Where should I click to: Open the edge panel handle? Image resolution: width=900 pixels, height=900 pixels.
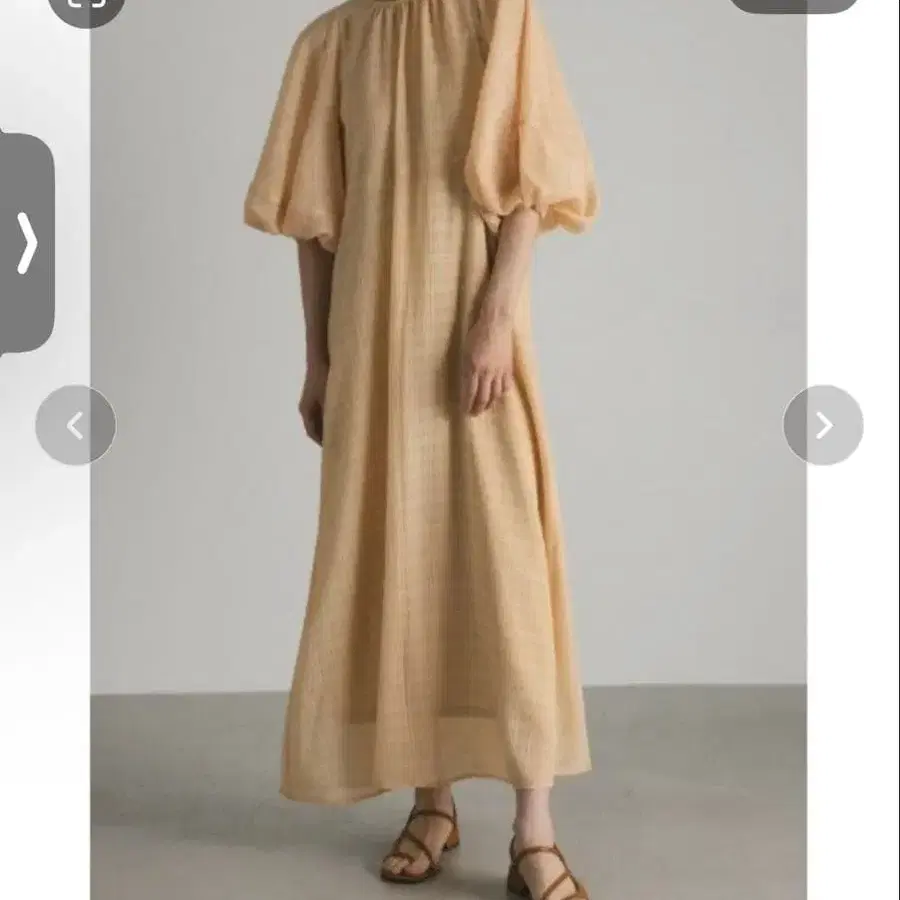pyautogui.click(x=27, y=243)
